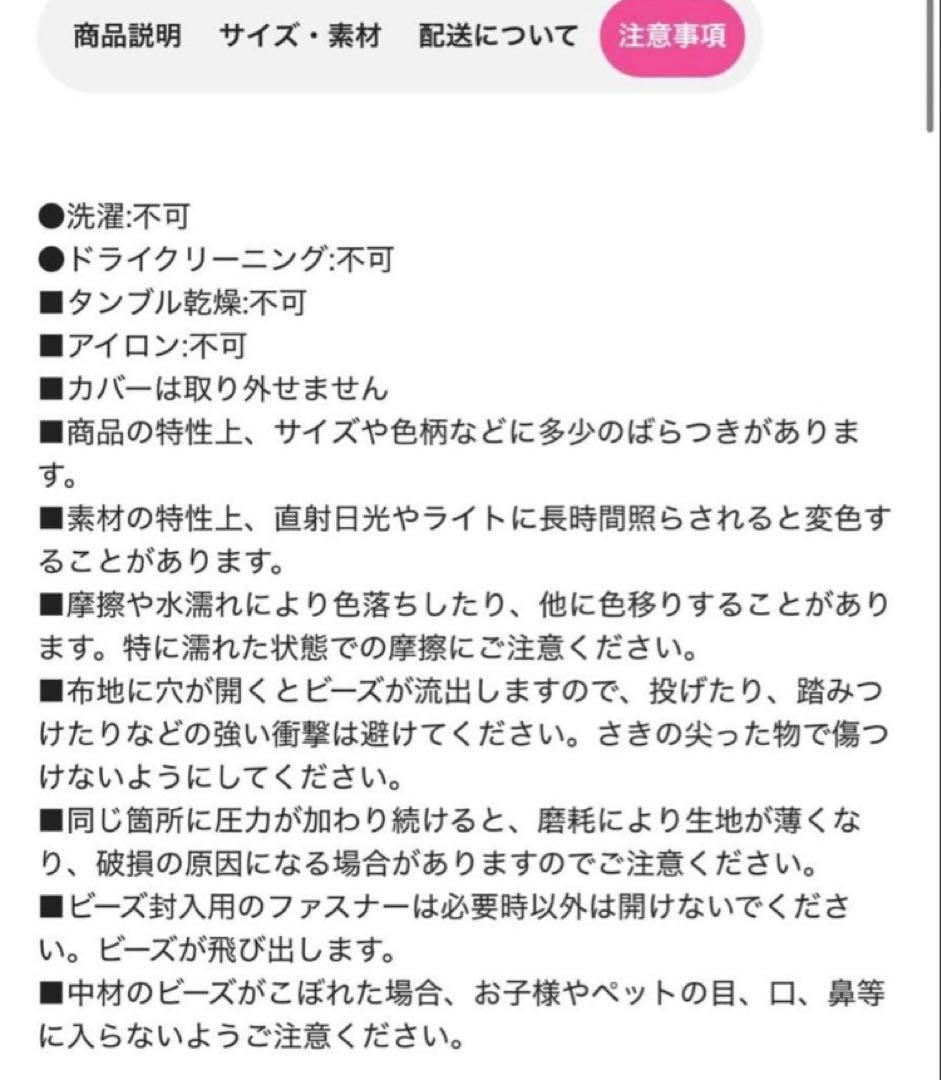This screenshot has height=1080, width=941.
Task: Click the highlighted 注意事項 section label
Action: [x=675, y=36]
